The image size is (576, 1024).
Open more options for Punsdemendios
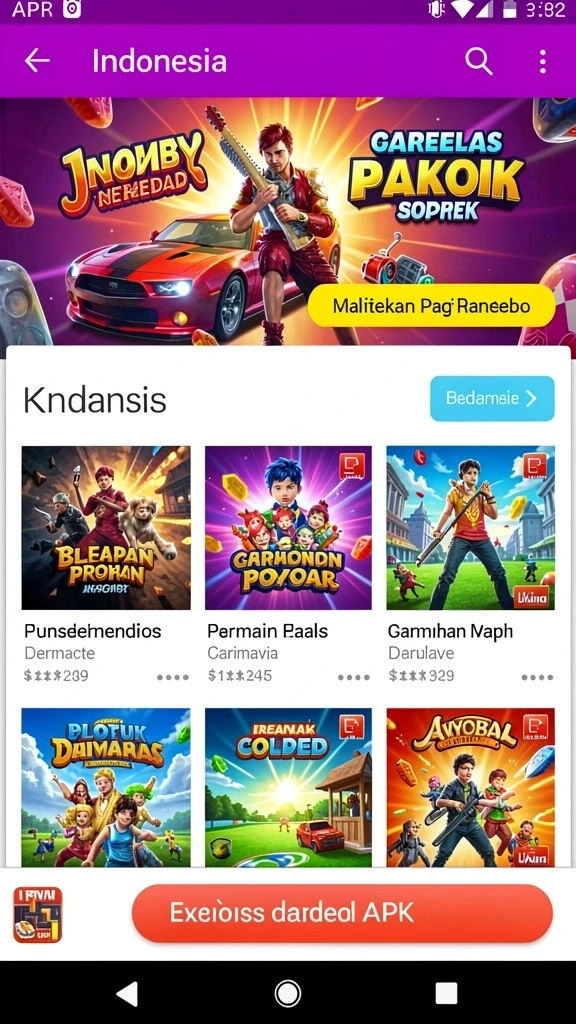(173, 677)
